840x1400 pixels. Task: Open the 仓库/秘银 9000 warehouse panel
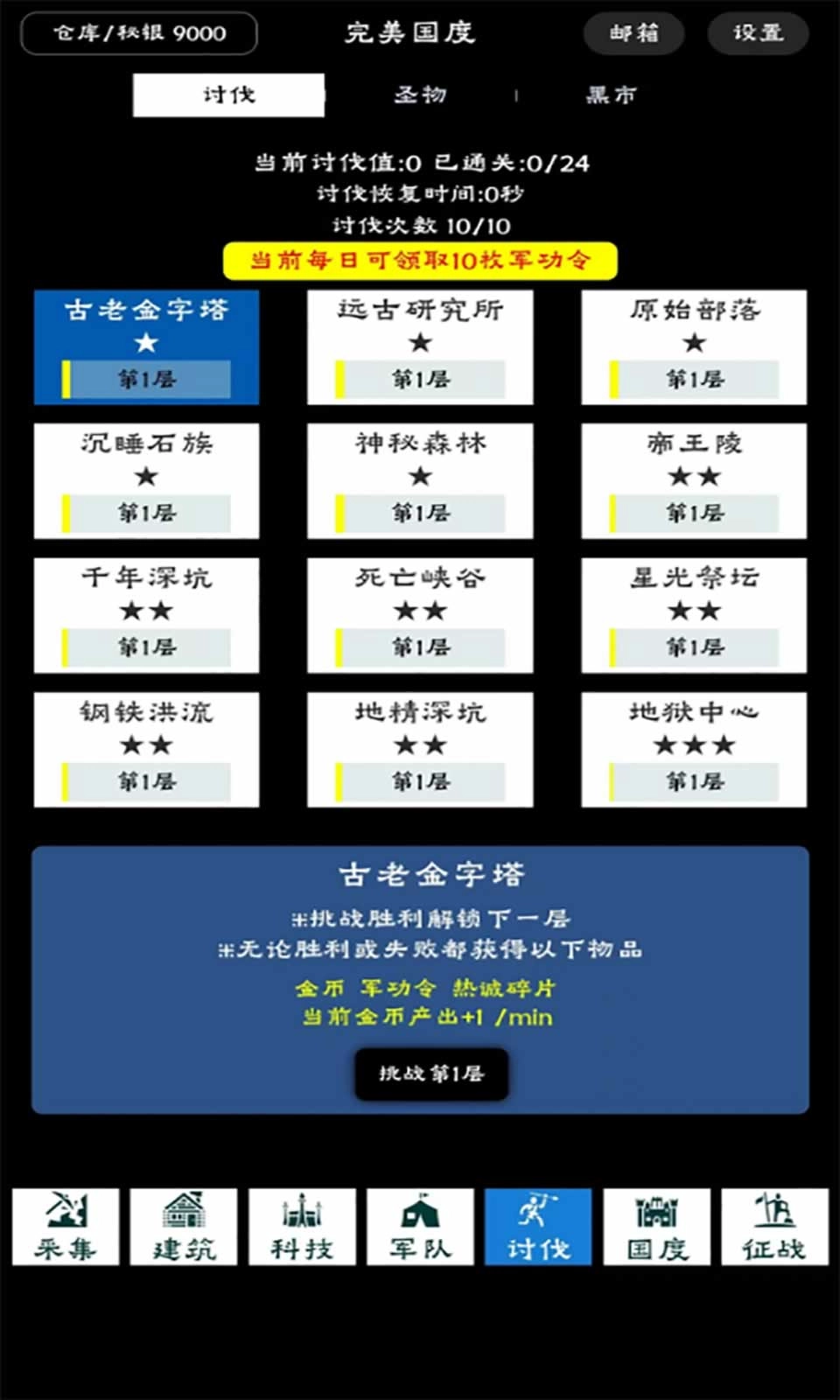click(x=140, y=34)
